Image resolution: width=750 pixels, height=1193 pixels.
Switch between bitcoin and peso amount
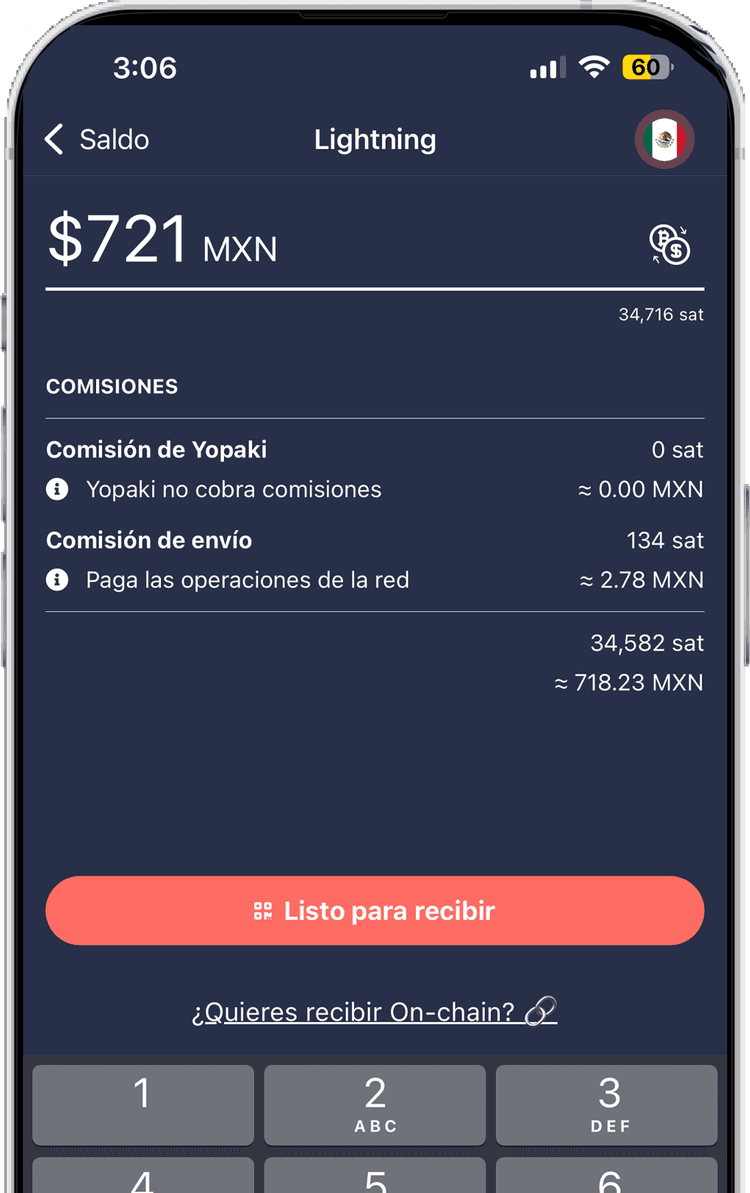[670, 244]
